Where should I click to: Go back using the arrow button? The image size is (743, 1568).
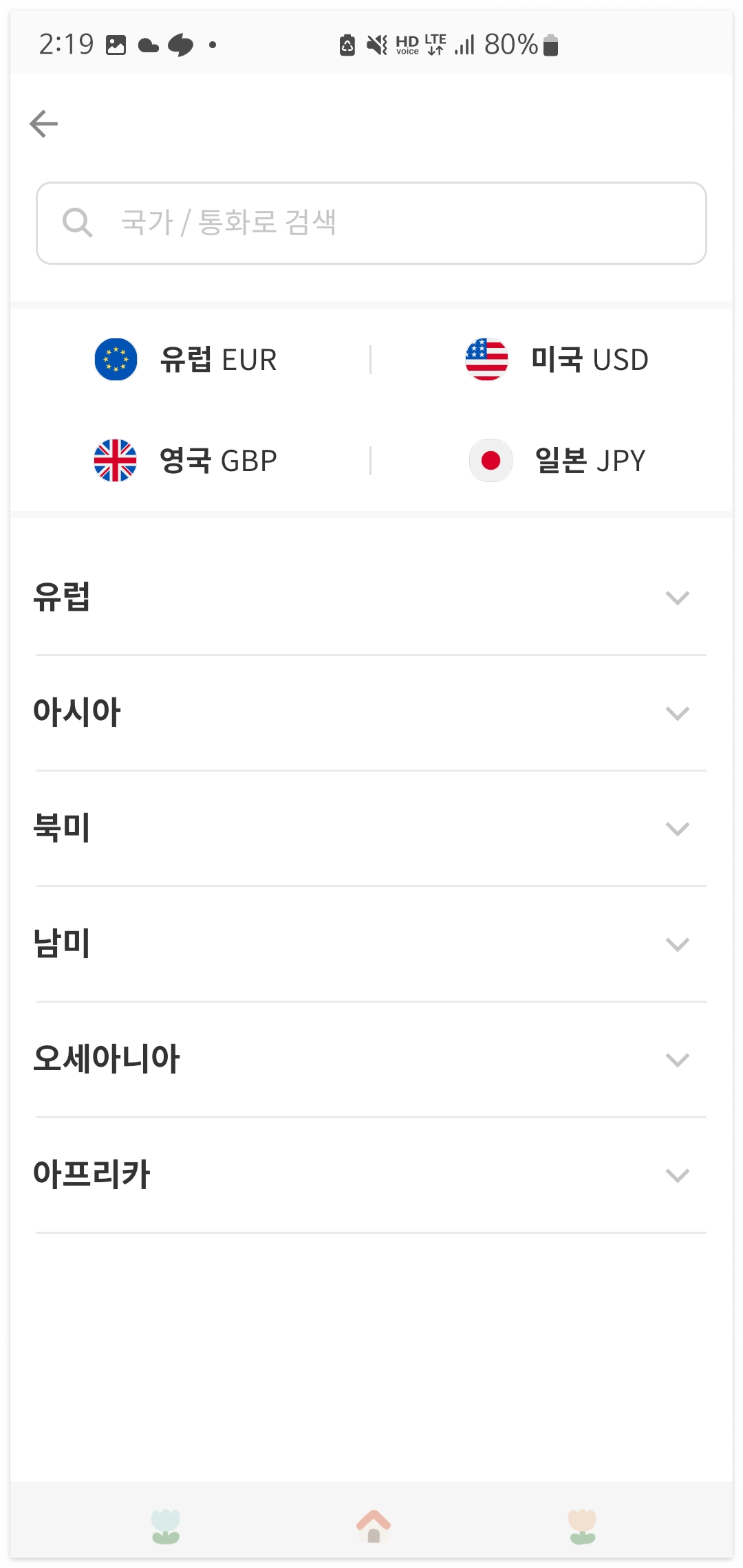pos(43,124)
